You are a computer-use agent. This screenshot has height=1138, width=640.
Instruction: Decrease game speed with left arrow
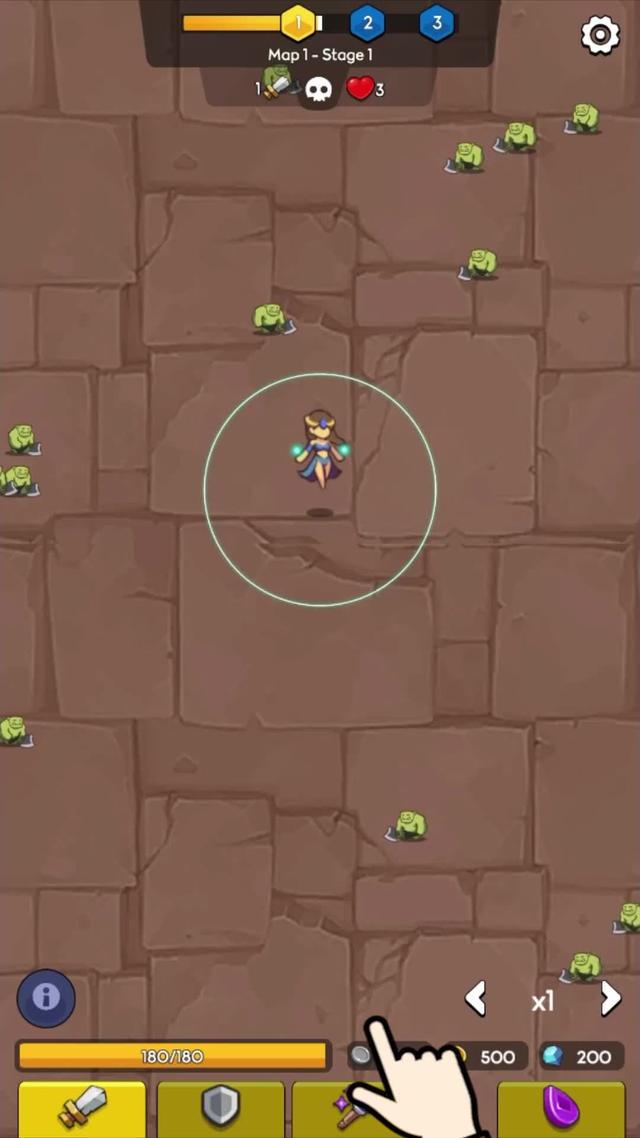pyautogui.click(x=477, y=998)
